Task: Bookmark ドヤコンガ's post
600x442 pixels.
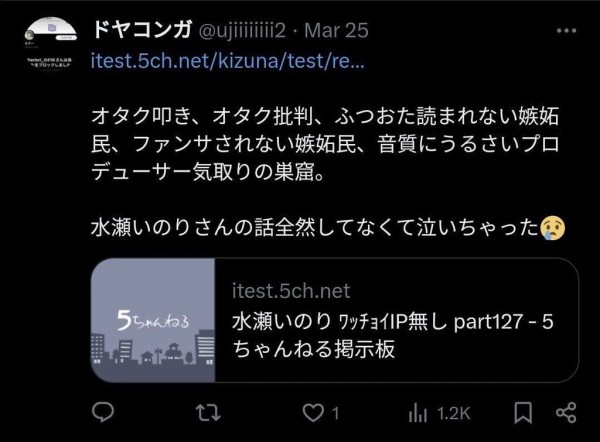Action: click(522, 411)
